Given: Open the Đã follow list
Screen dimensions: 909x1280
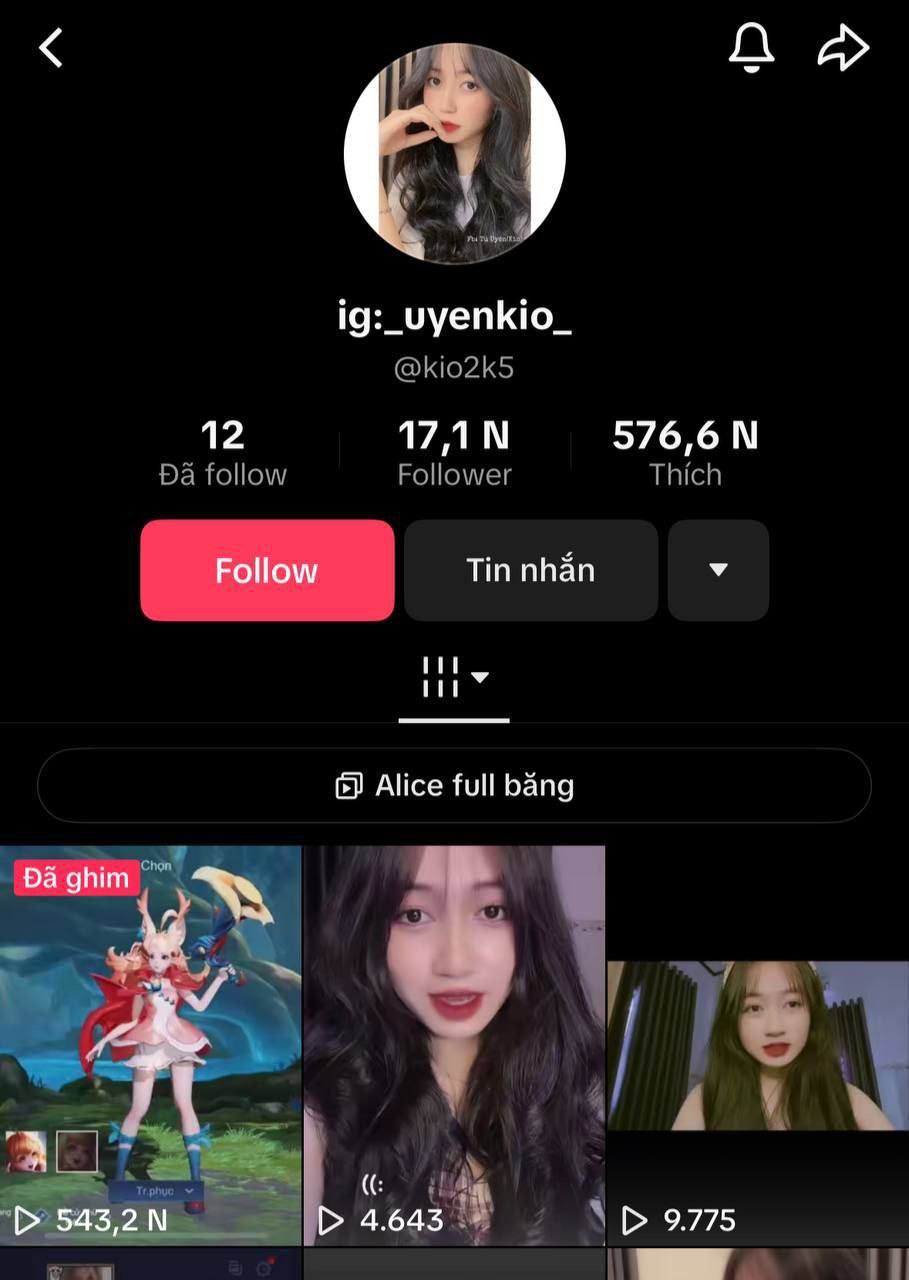Looking at the screenshot, I should (222, 453).
